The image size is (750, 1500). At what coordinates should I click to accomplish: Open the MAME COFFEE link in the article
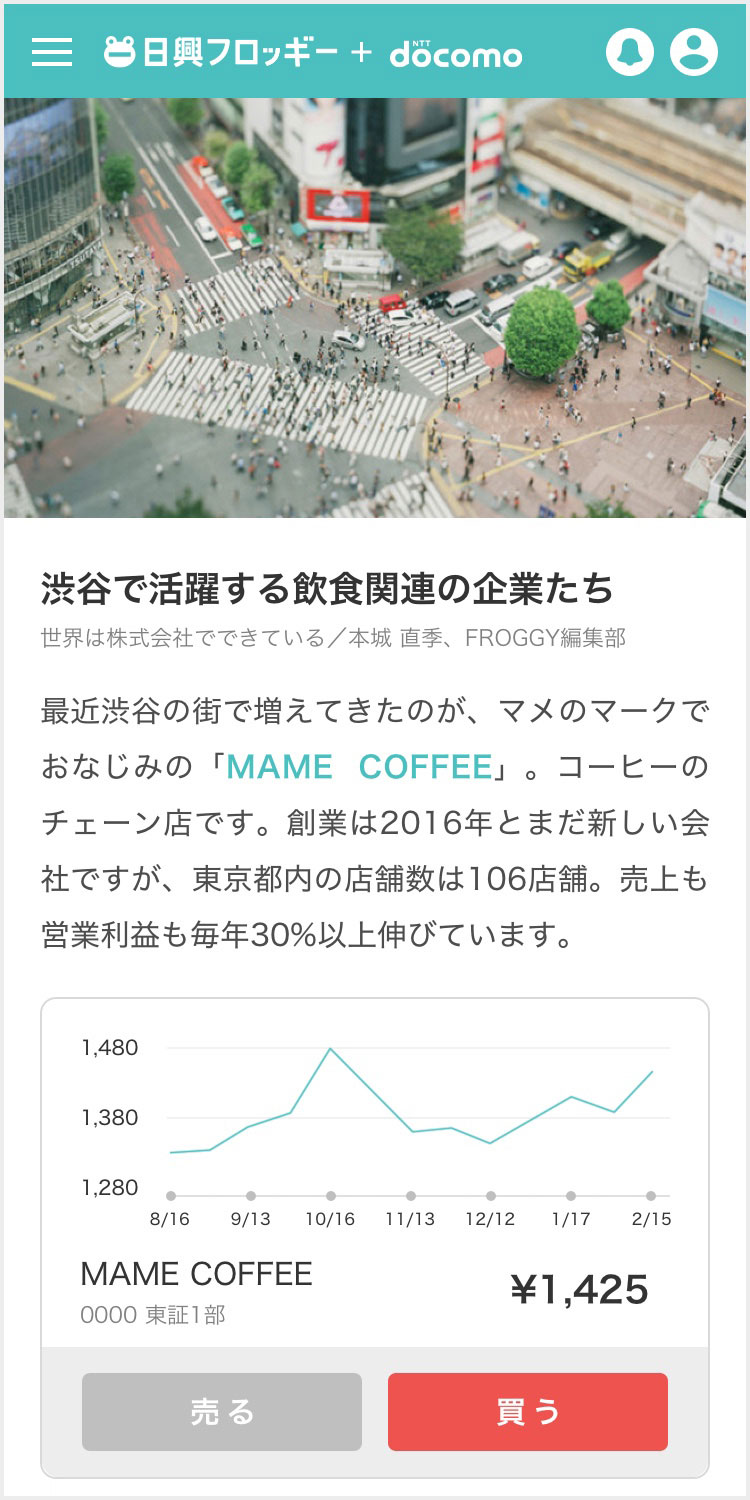360,767
